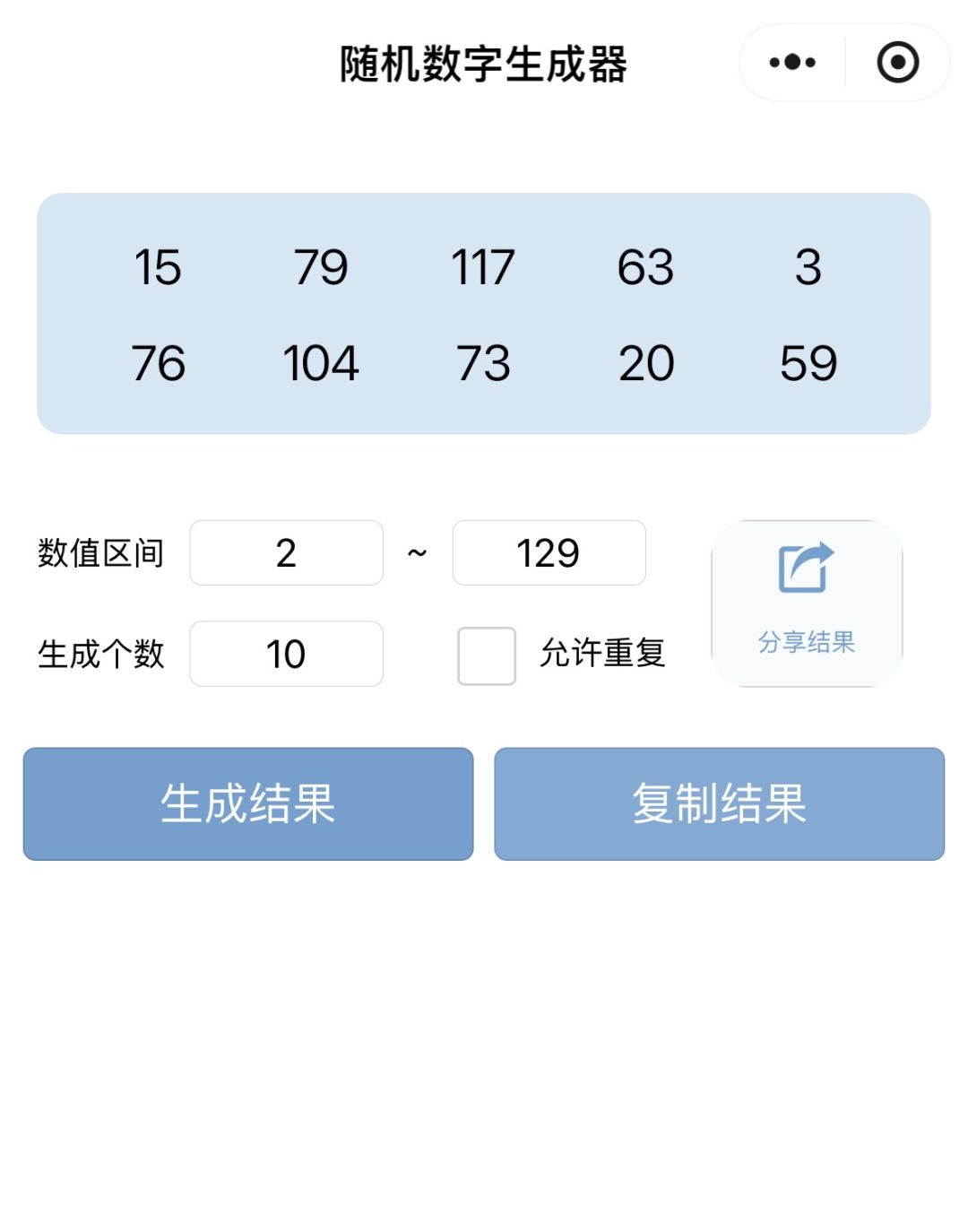Click the circular close/exit capsule icon
This screenshot has width=968, height=1232.
point(896,61)
